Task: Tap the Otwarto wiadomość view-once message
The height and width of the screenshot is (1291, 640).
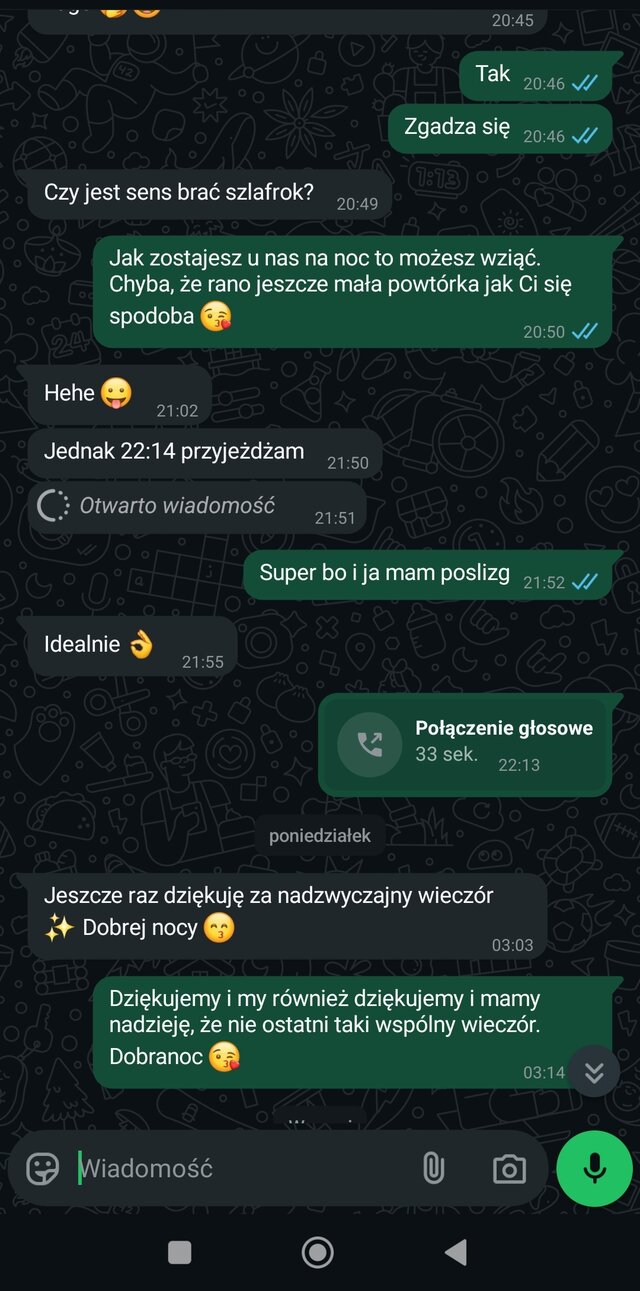Action: tap(195, 507)
